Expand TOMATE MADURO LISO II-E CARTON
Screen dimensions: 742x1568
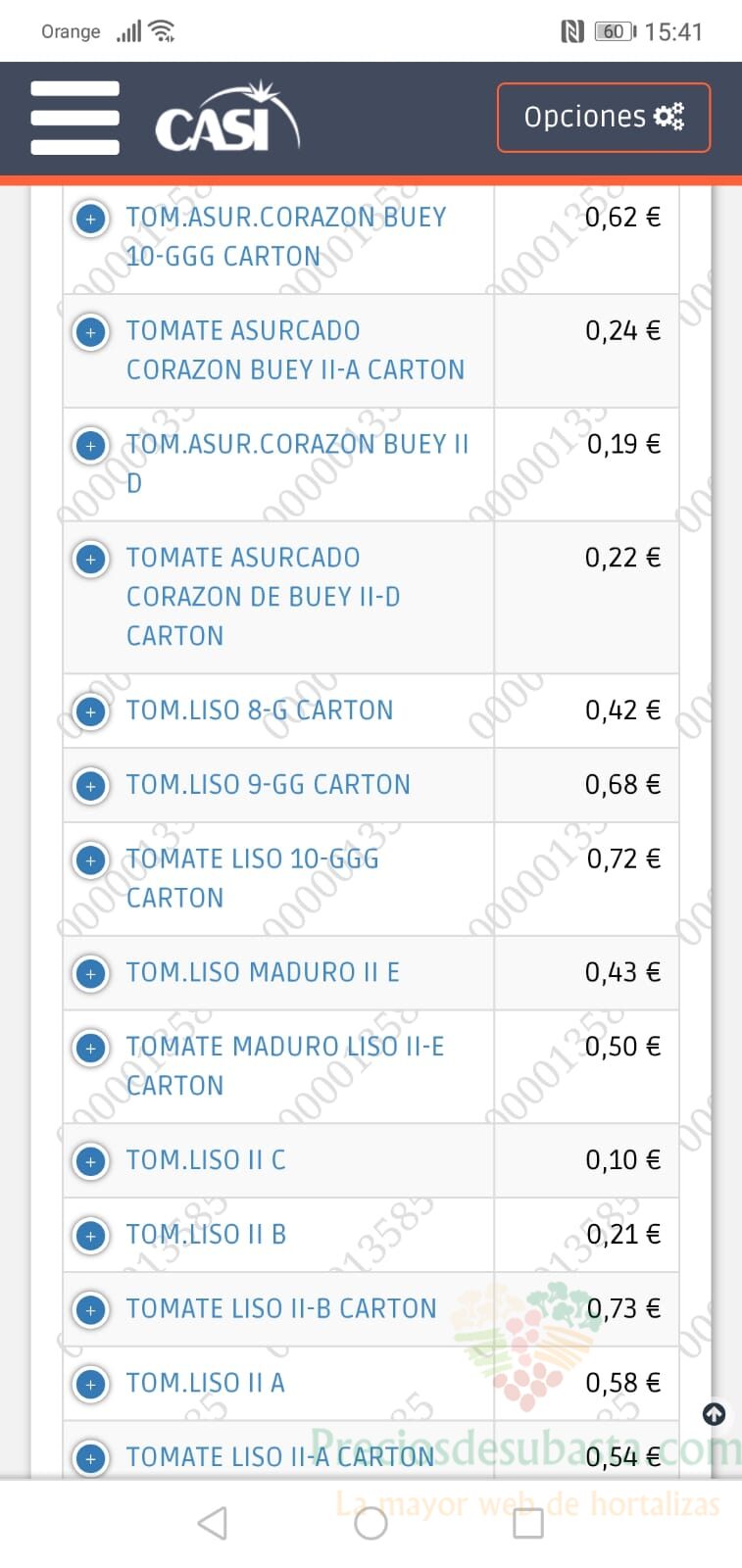(x=91, y=1049)
